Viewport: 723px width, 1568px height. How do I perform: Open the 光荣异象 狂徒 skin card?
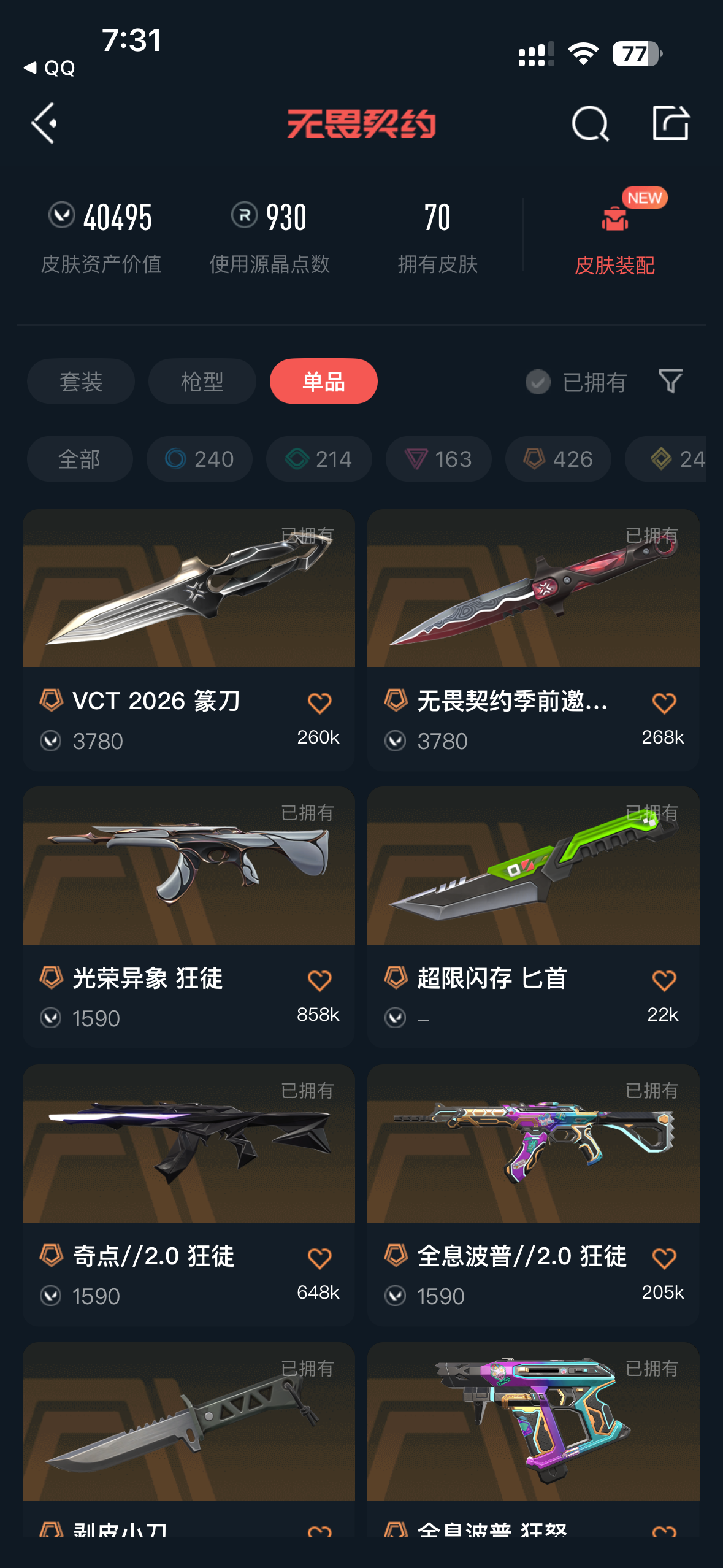pyautogui.click(x=189, y=917)
